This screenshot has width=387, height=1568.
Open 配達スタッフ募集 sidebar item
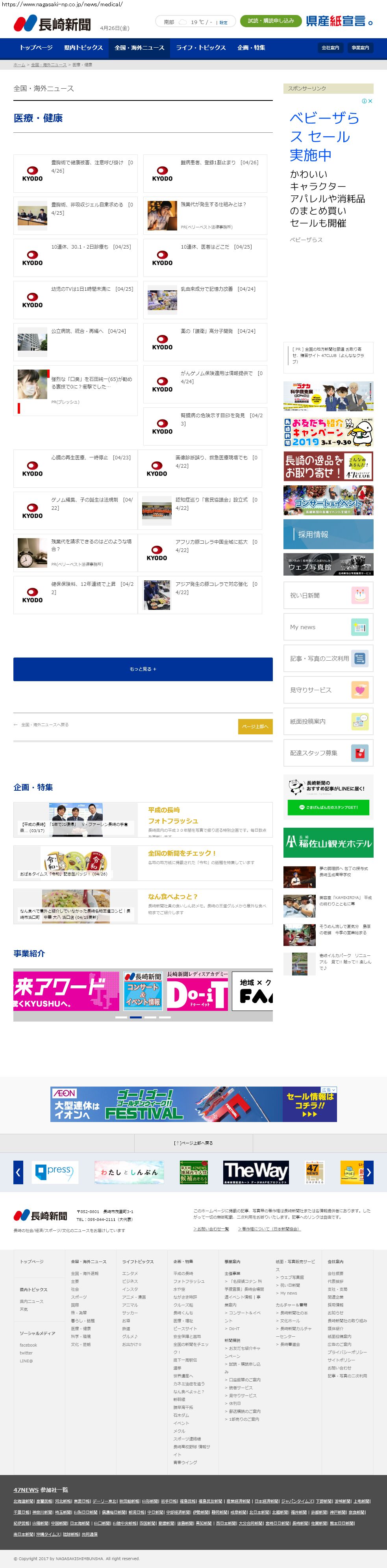328,753
